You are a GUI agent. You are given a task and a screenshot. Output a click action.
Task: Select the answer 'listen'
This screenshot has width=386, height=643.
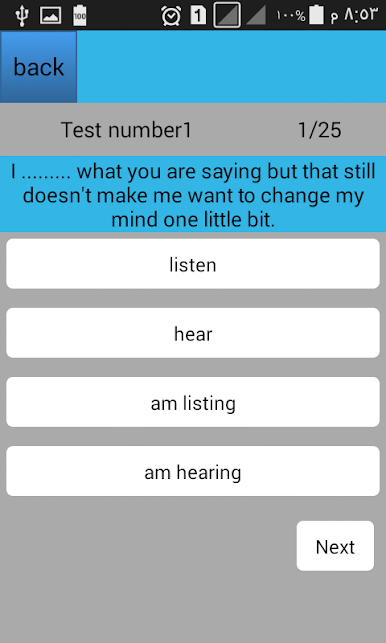(x=193, y=264)
